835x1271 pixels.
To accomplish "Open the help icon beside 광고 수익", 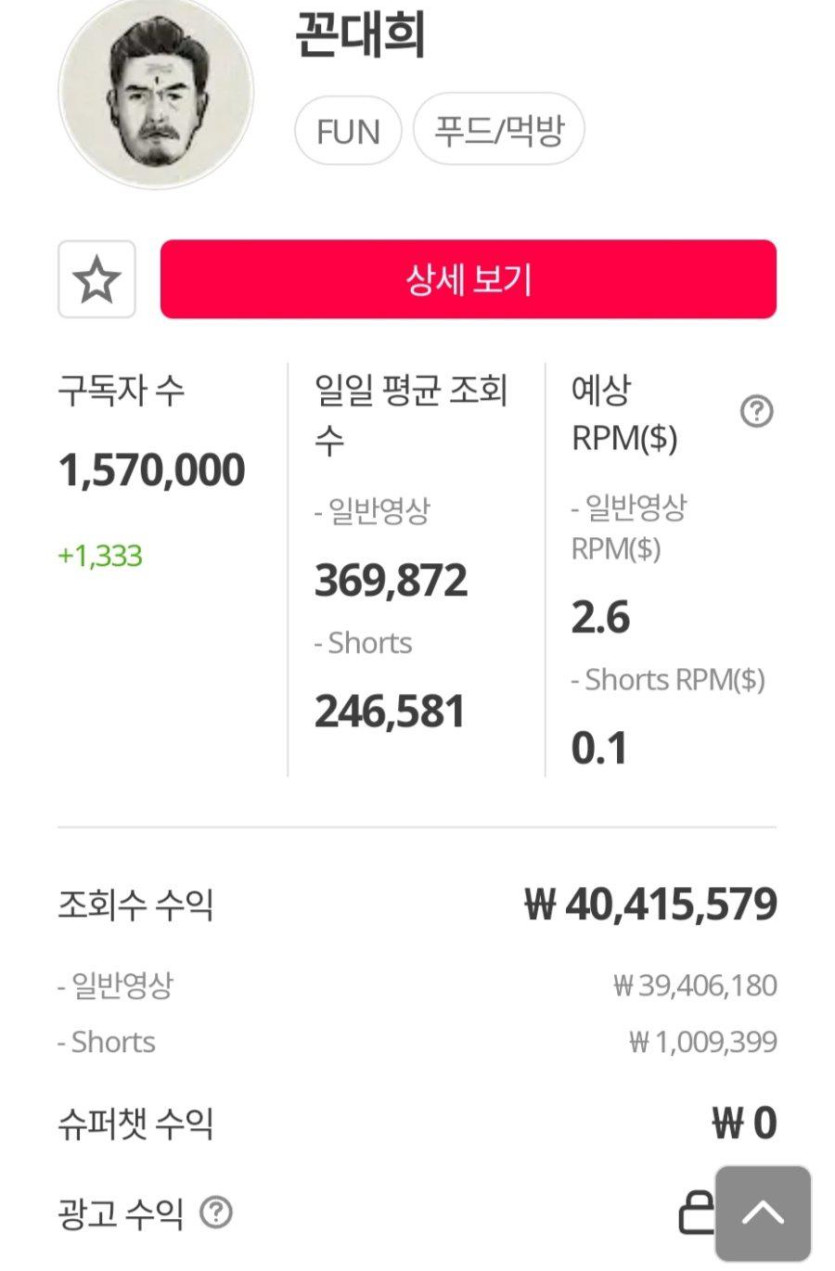I will (x=216, y=1213).
